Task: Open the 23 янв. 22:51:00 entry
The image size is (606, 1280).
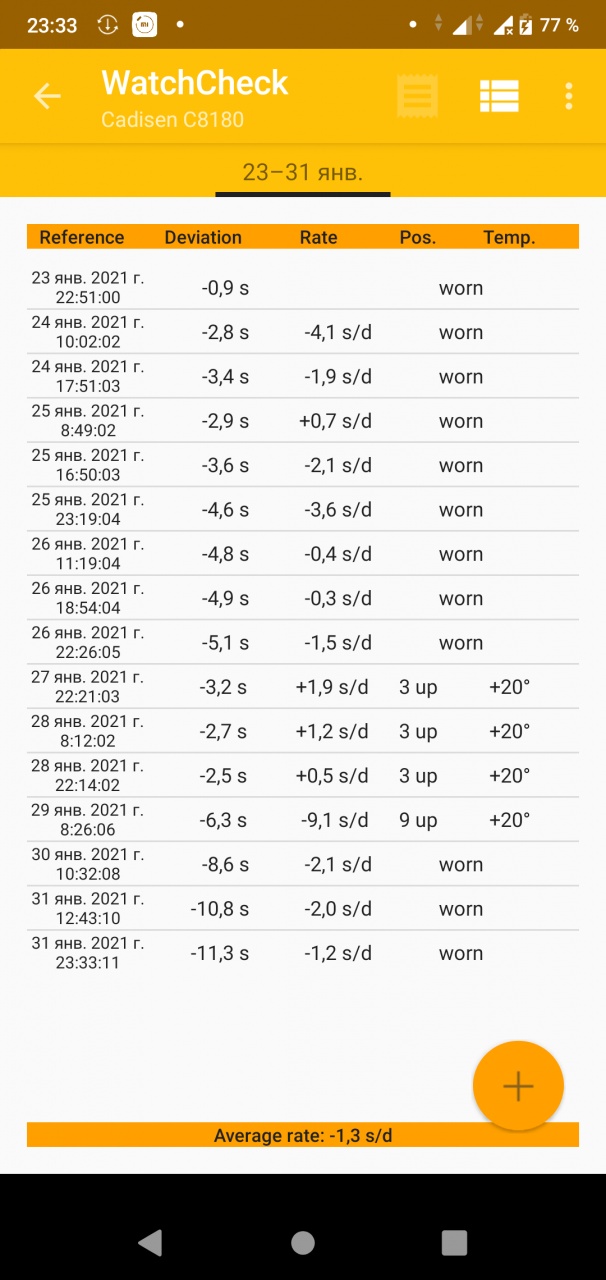Action: point(302,288)
